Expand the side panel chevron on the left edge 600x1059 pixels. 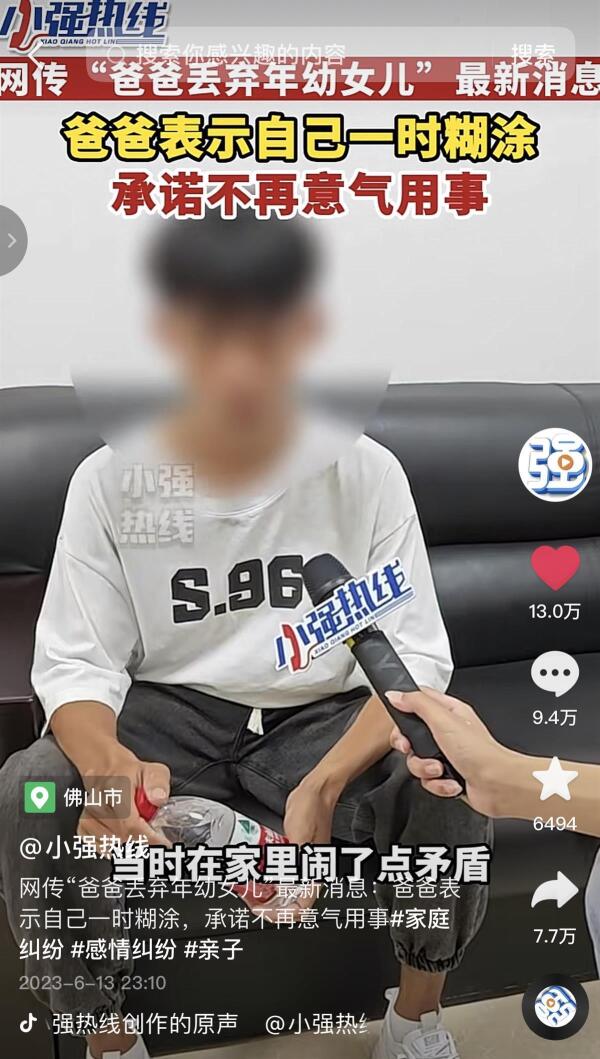click(12, 240)
